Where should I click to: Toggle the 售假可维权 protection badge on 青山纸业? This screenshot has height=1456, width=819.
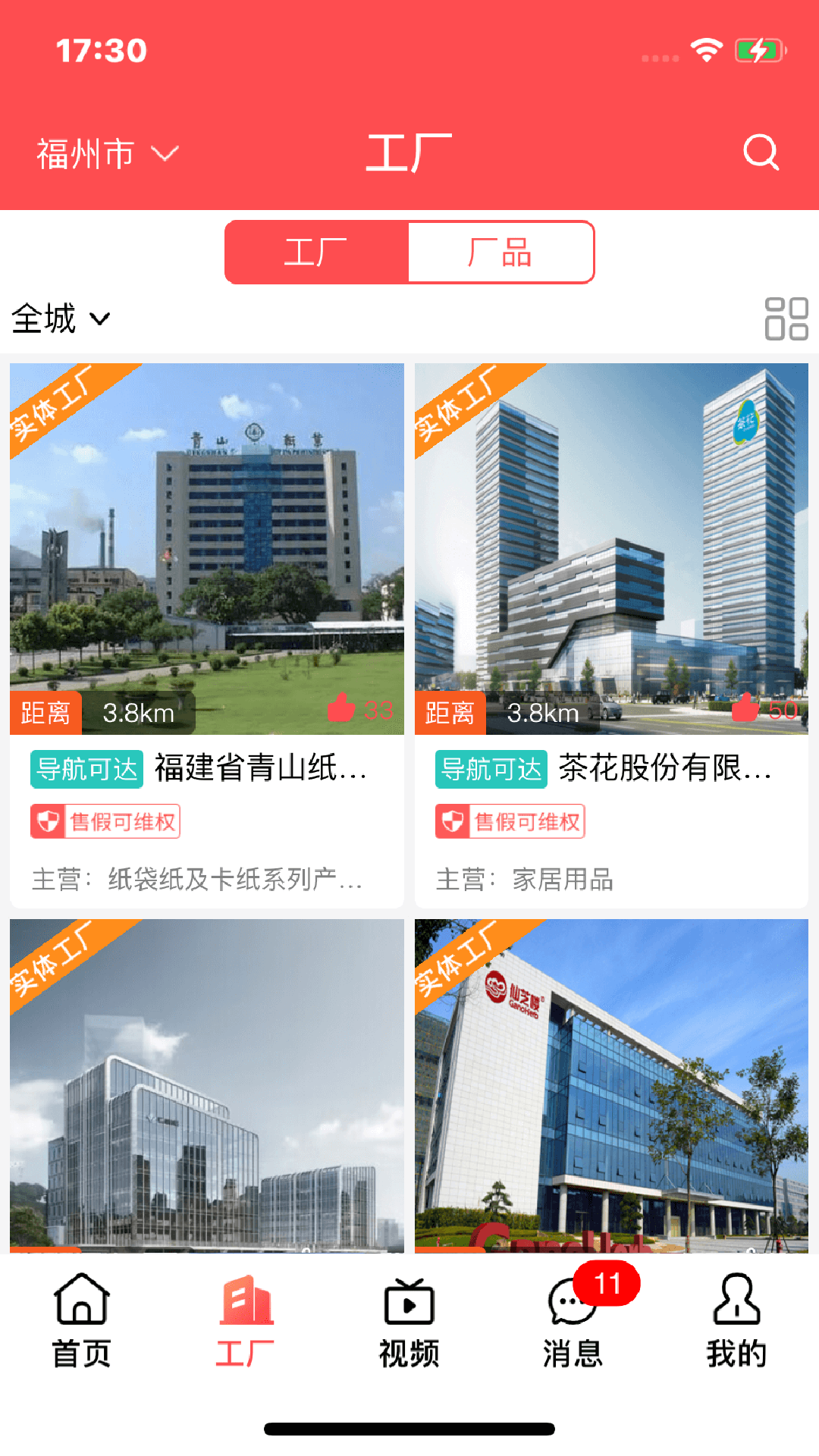tap(105, 821)
